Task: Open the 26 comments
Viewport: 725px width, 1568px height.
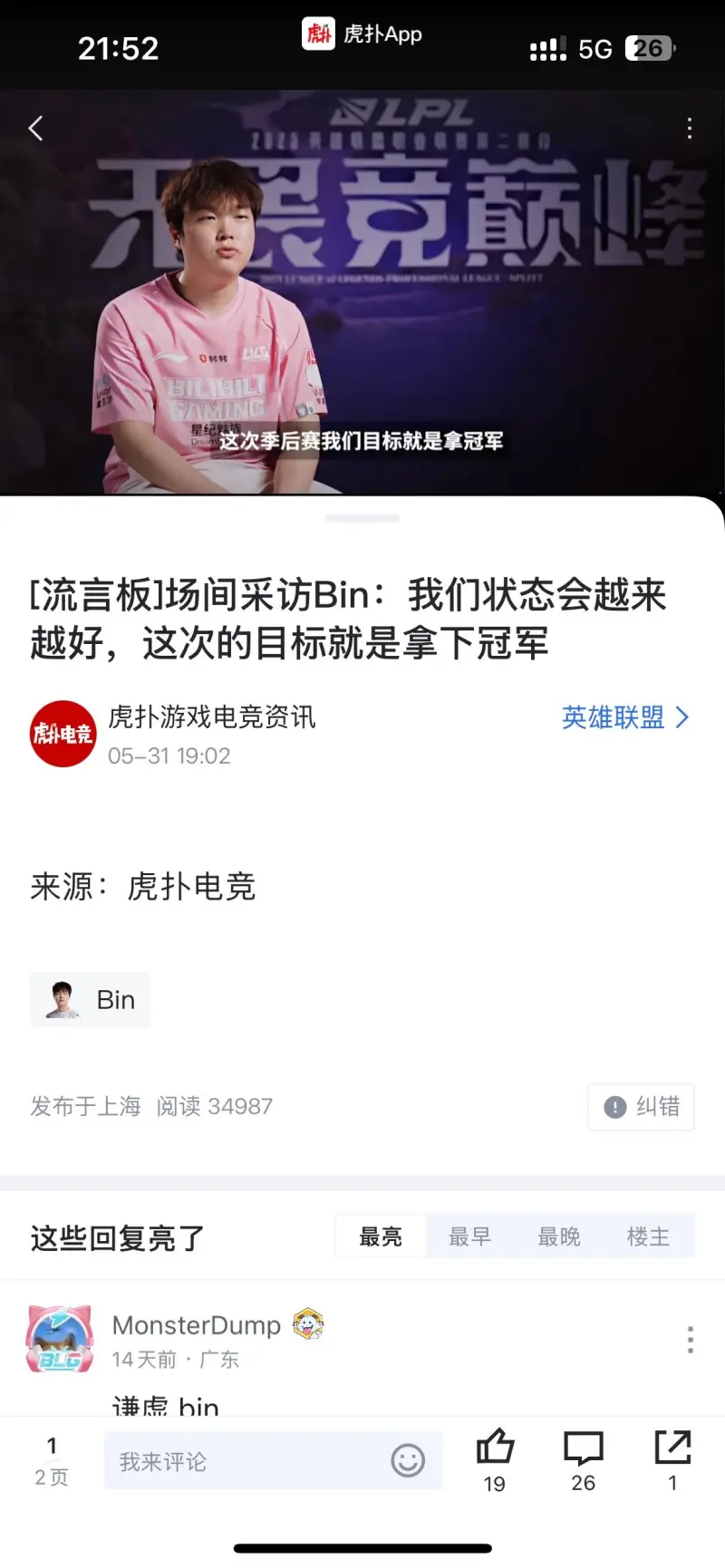Action: 584,1457
